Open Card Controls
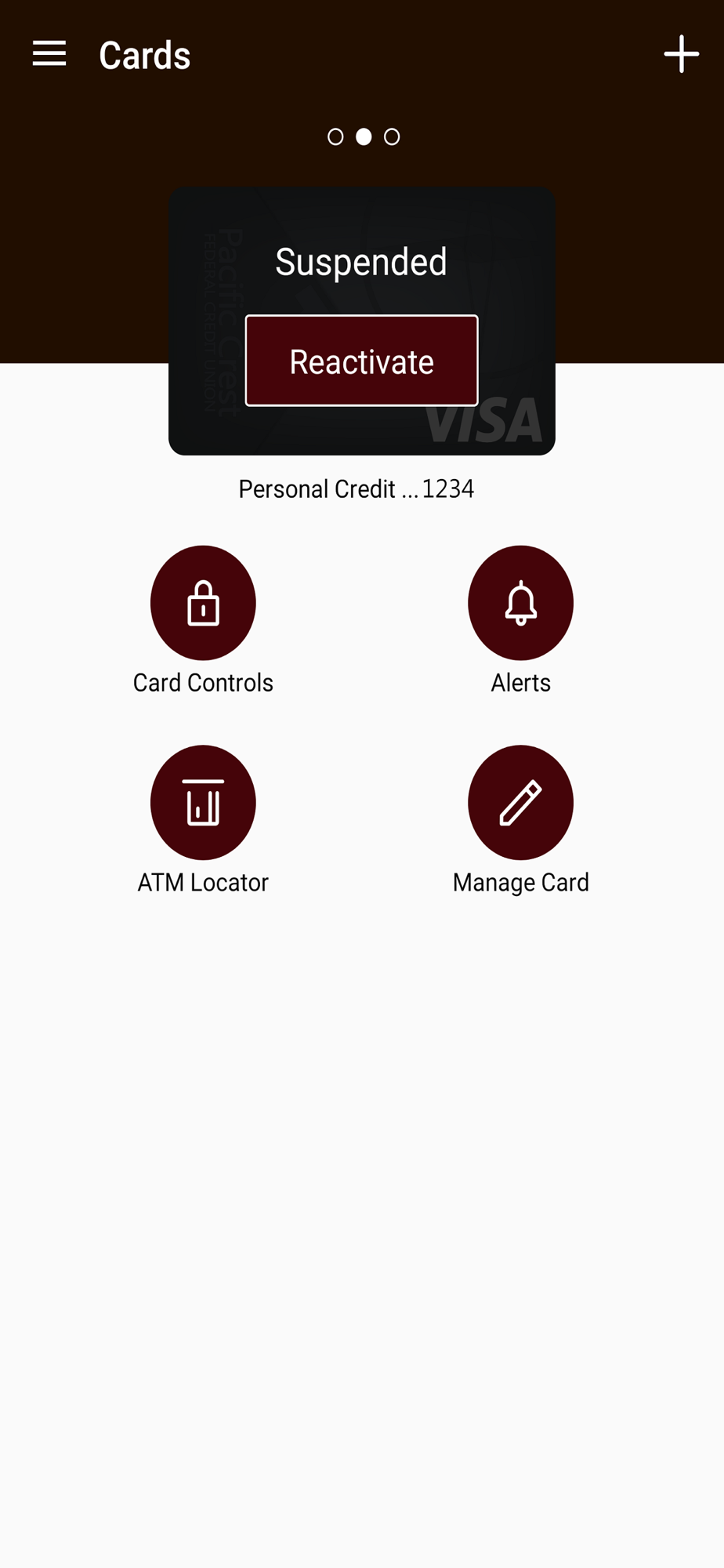 (203, 602)
